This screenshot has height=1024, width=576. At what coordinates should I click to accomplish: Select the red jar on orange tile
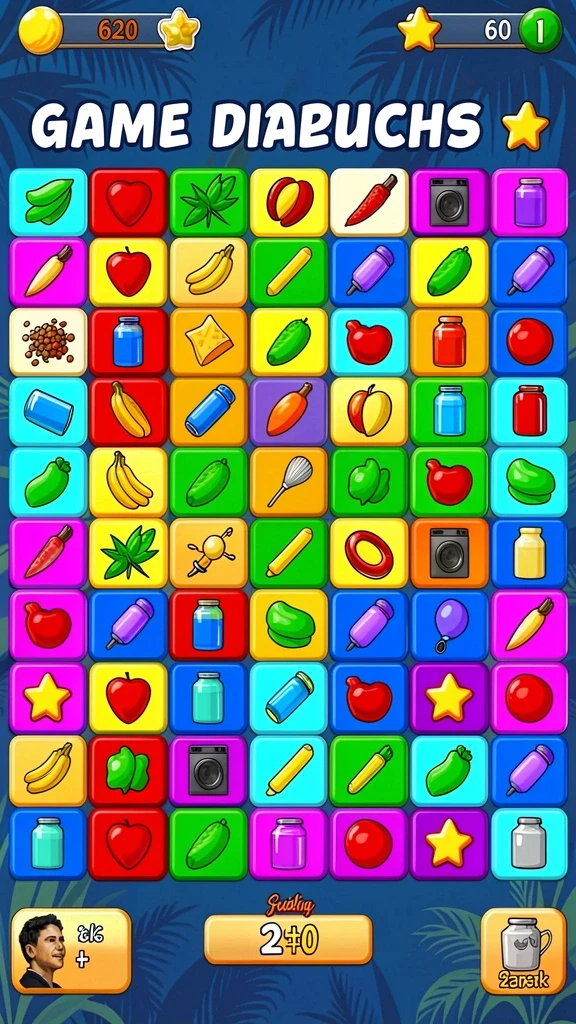[450, 342]
